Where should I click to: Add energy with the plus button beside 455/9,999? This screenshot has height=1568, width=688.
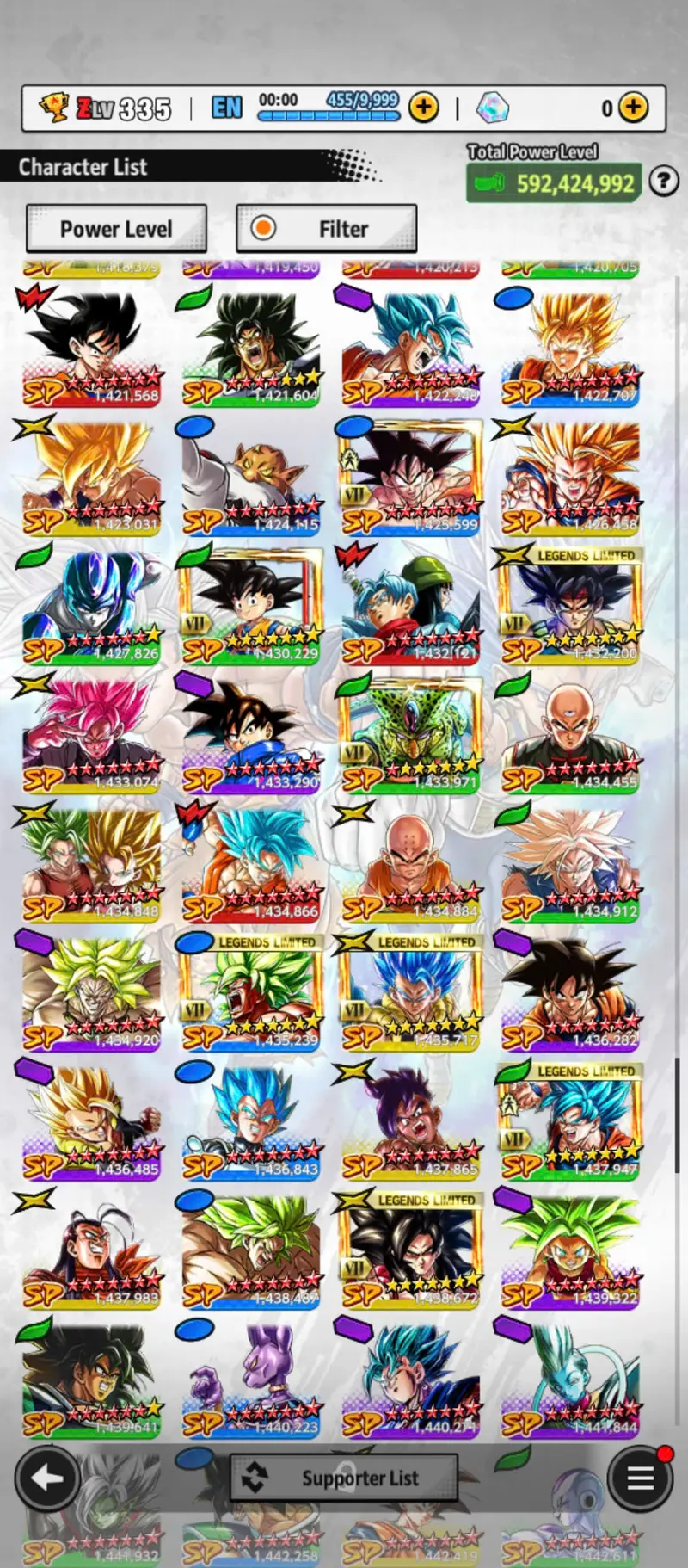pyautogui.click(x=423, y=108)
